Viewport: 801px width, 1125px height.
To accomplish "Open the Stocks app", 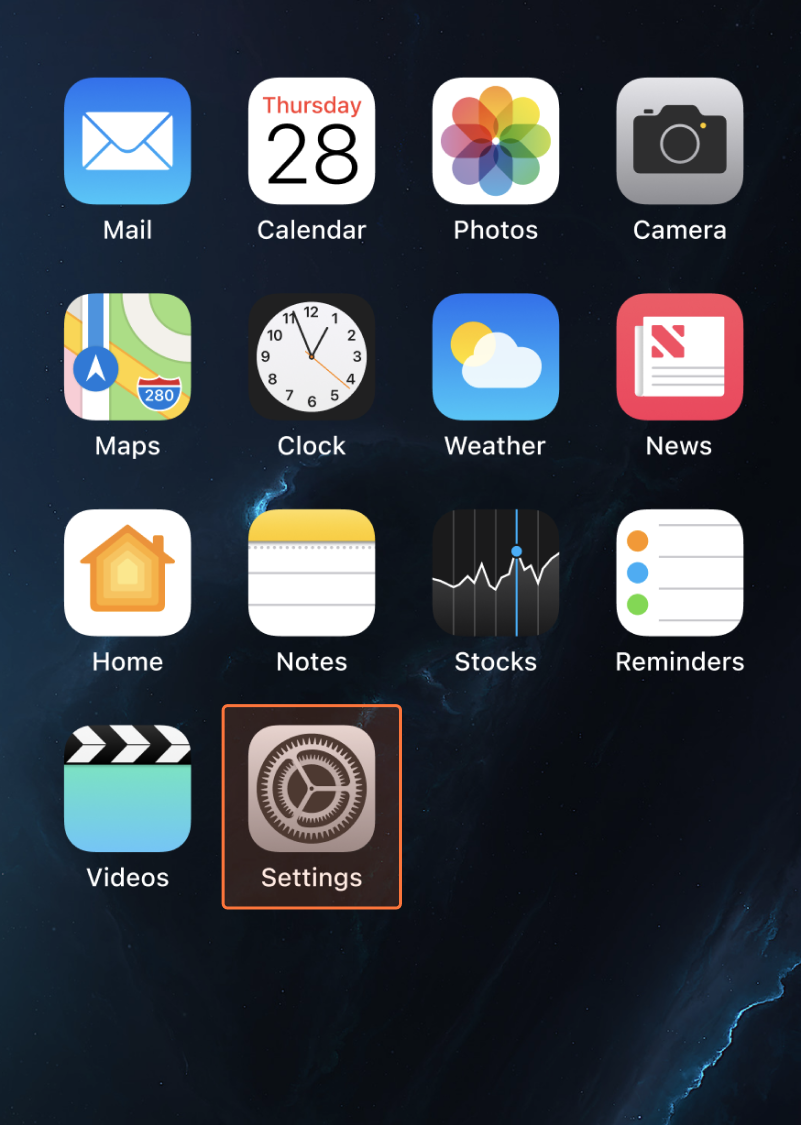I will tap(495, 573).
